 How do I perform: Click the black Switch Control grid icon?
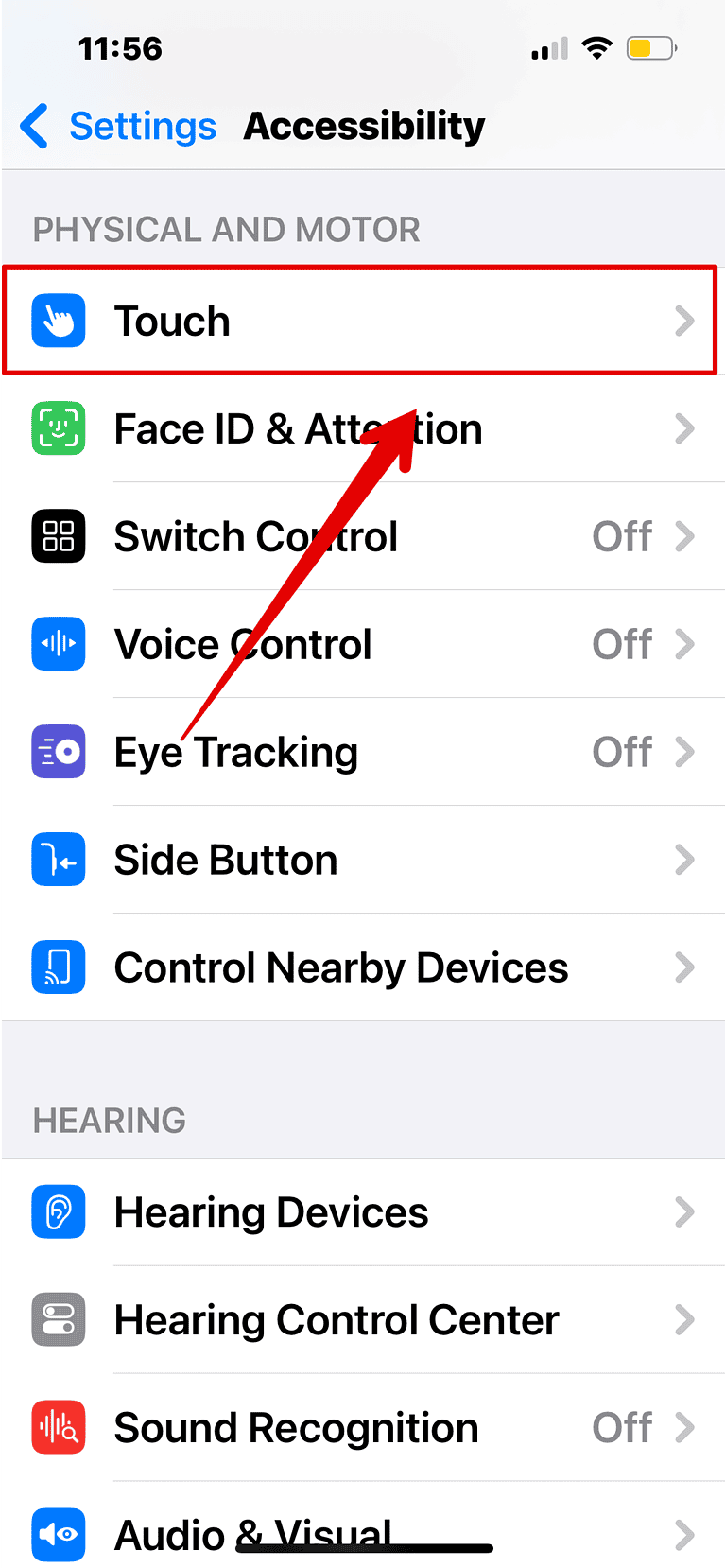pyautogui.click(x=58, y=536)
